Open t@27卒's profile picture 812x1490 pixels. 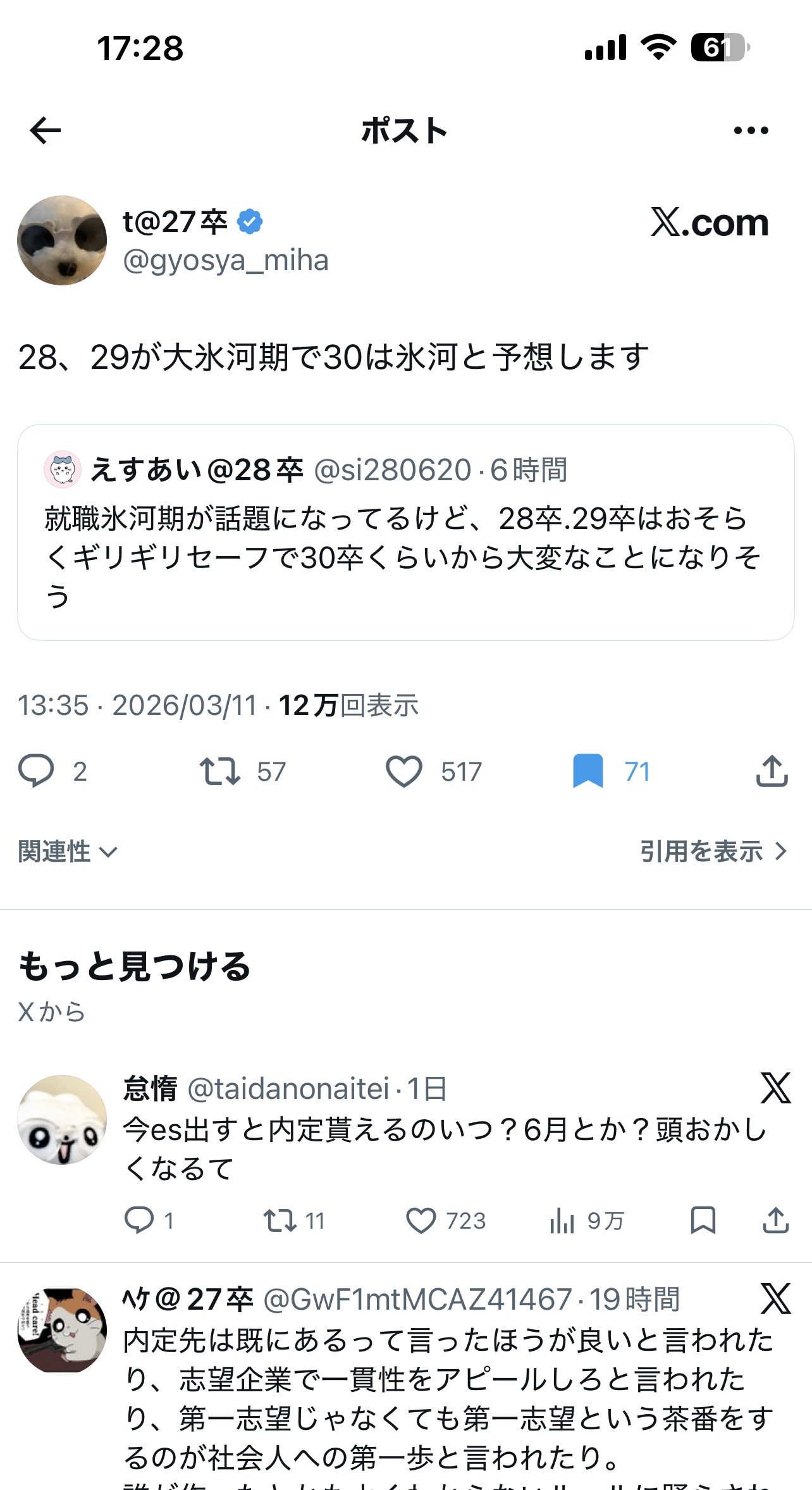[x=62, y=240]
